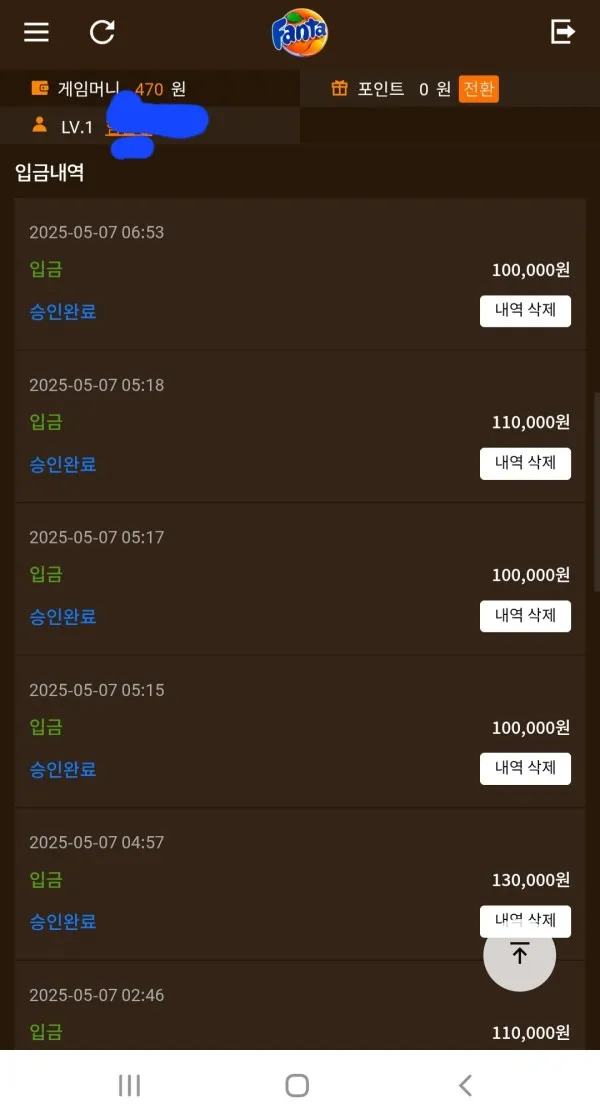The height and width of the screenshot is (1120, 600).
Task: Delete the 05:18 deposit record
Action: [x=525, y=464]
